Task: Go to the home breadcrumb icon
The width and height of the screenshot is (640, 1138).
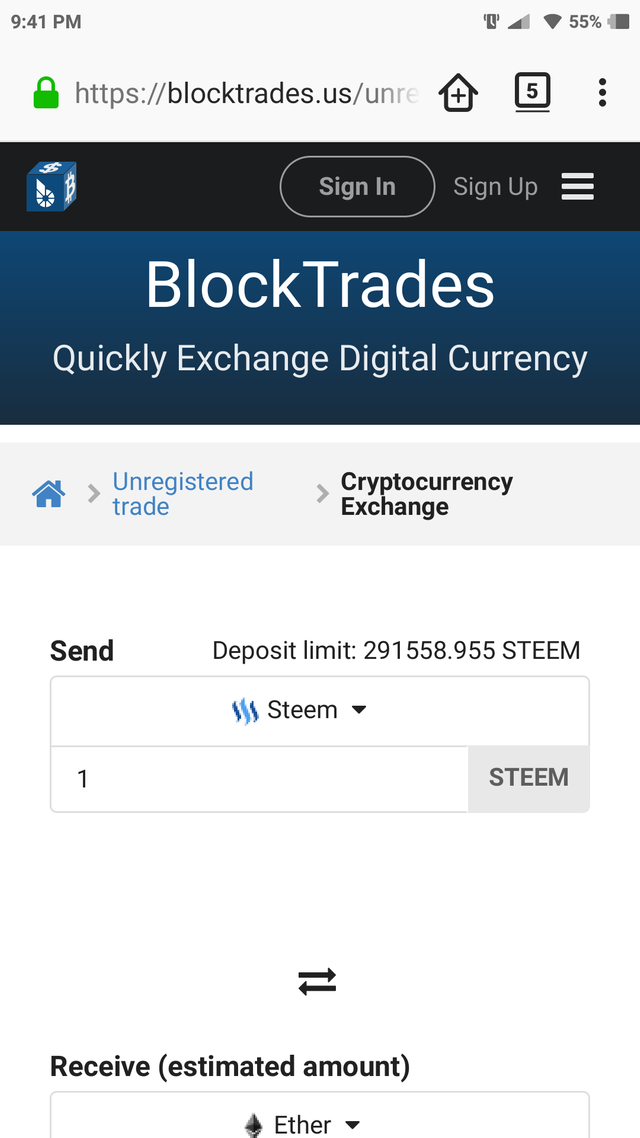Action: pos(49,494)
